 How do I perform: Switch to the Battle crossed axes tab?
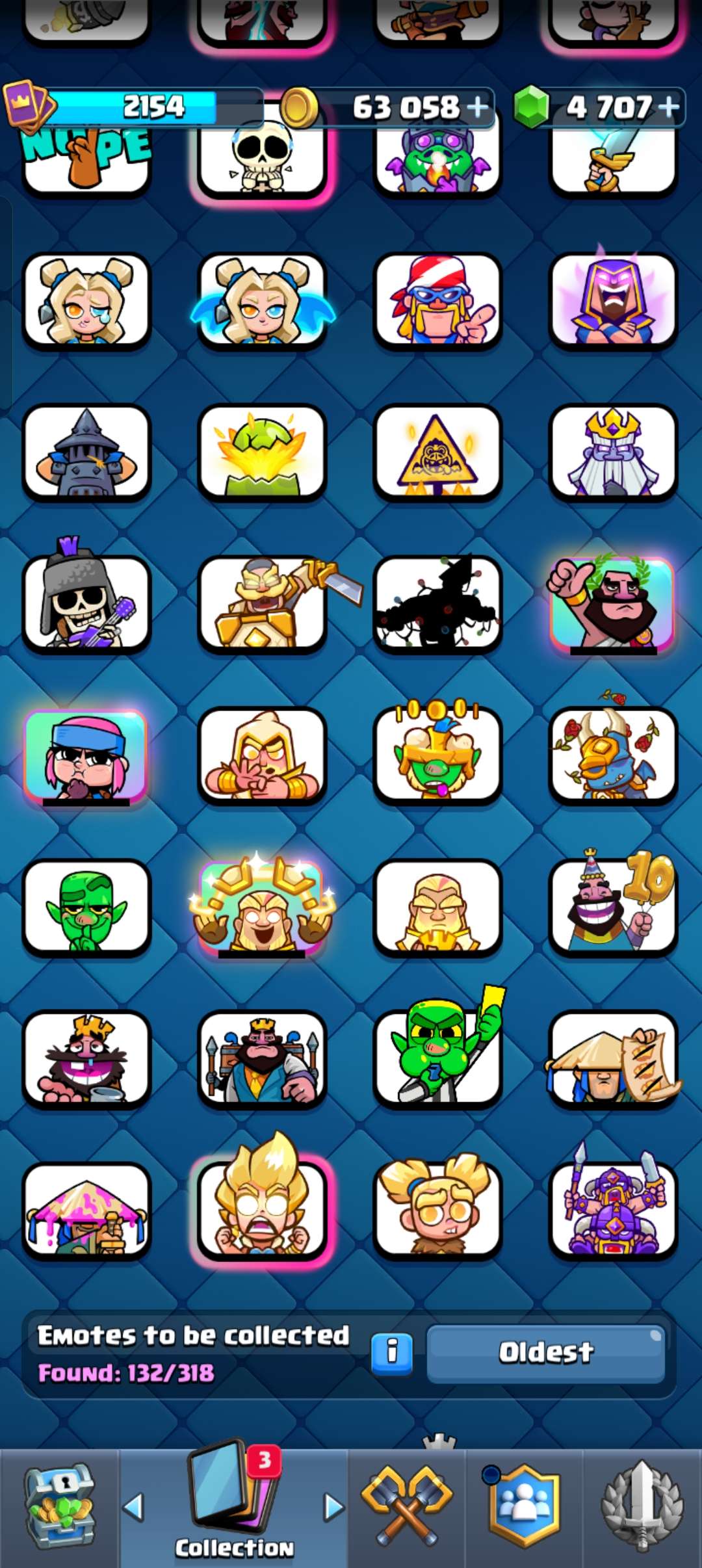(407, 1508)
